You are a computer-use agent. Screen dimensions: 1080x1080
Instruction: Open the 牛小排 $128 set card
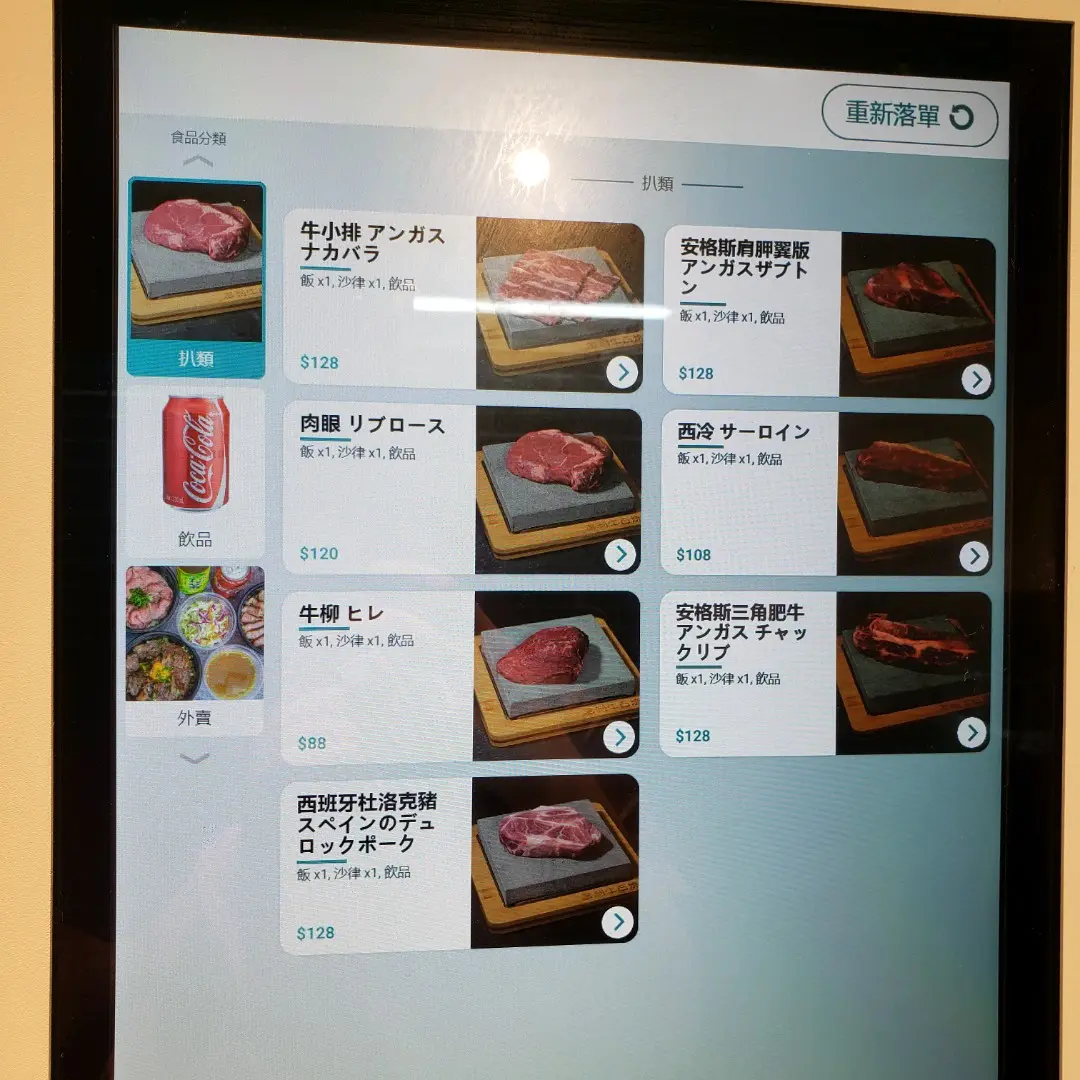(x=463, y=299)
